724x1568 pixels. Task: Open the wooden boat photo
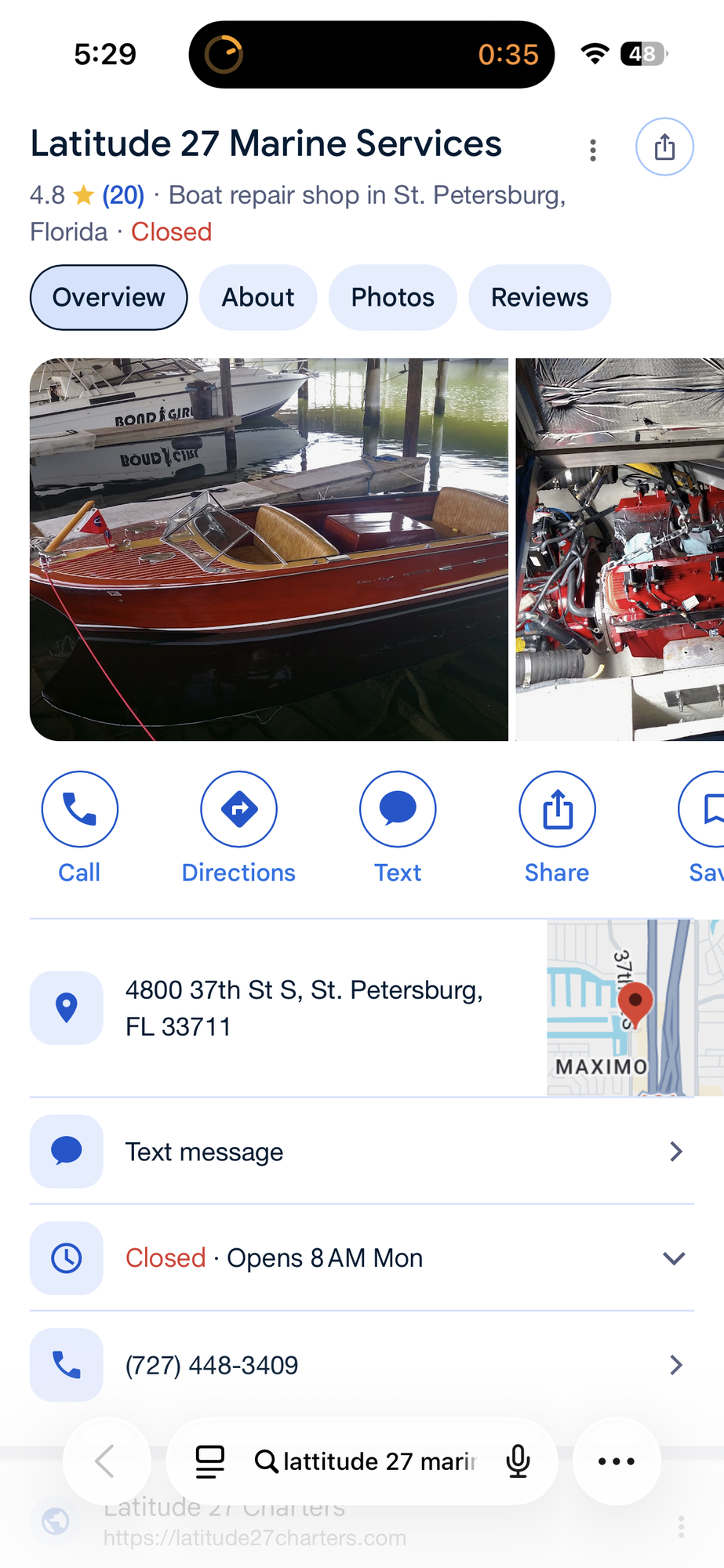[269, 549]
